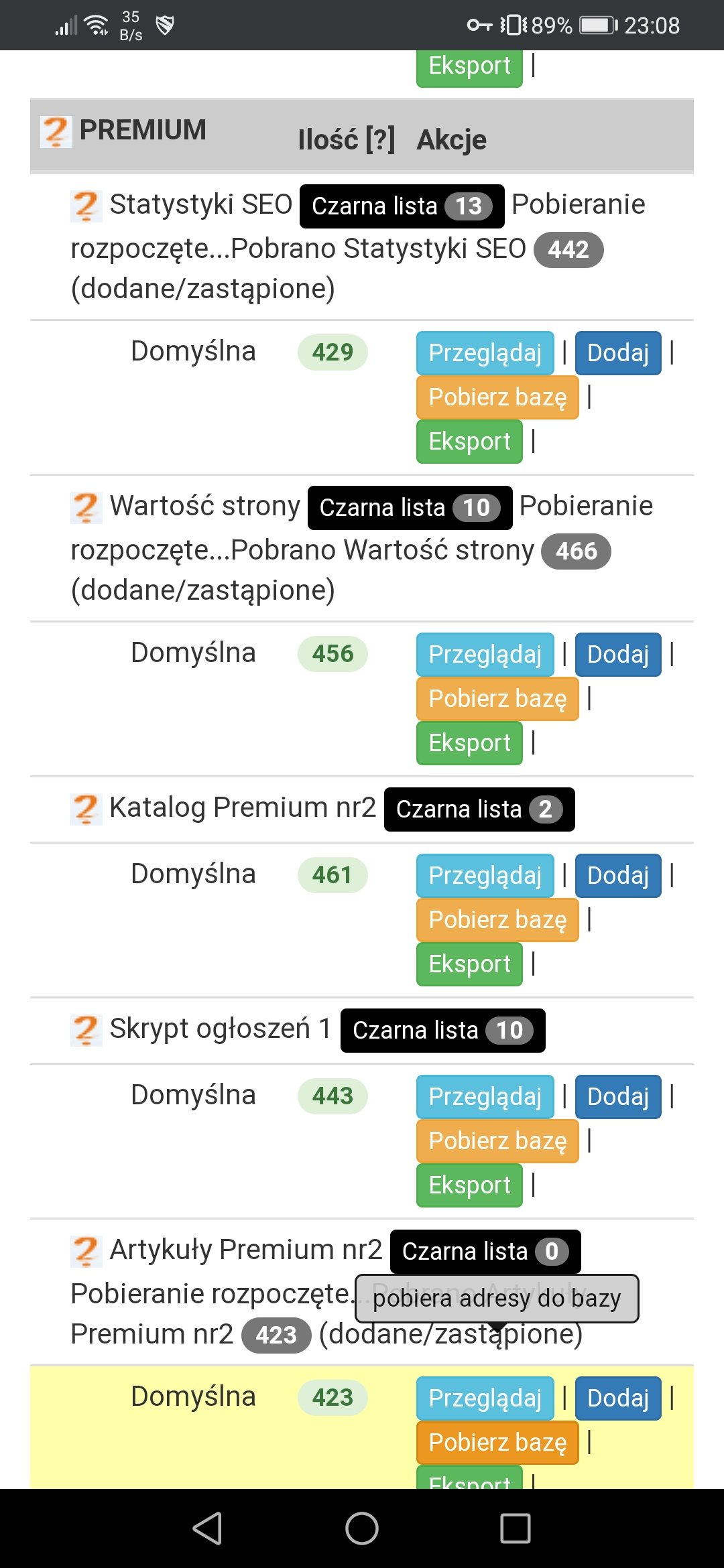Tap Pobierz bazę under Artykuły Premium nr2
724x1568 pixels.
(497, 1443)
